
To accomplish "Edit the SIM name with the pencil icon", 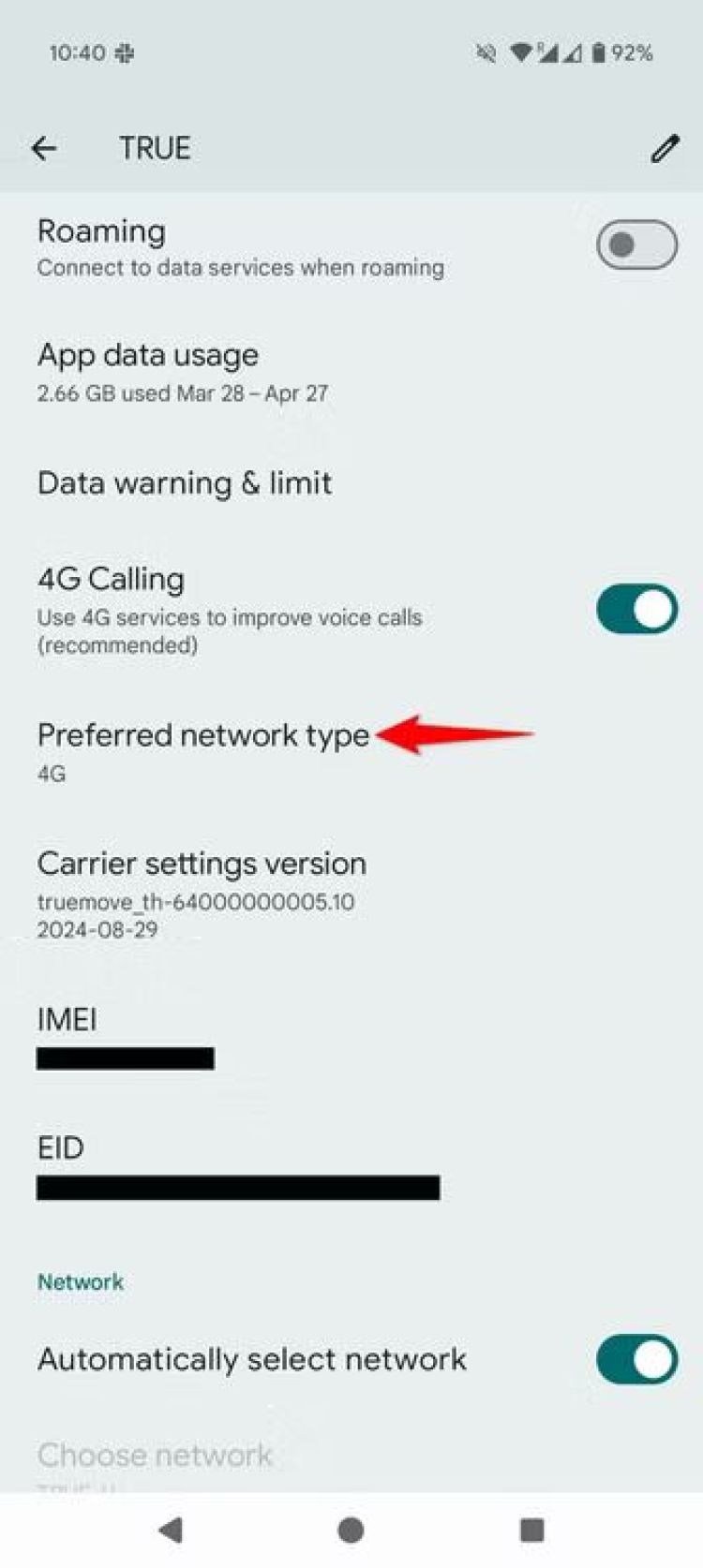I will click(x=665, y=148).
